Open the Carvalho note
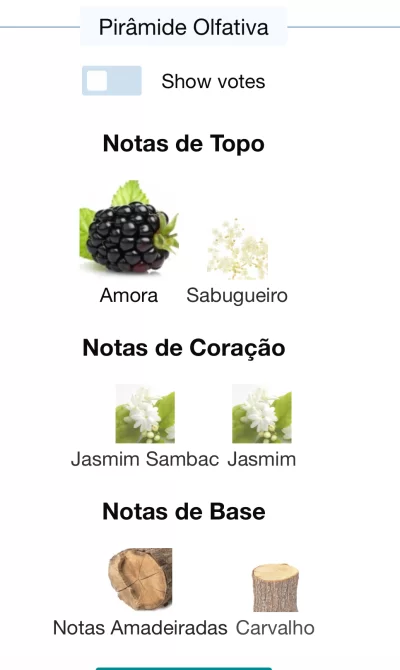 tap(275, 600)
